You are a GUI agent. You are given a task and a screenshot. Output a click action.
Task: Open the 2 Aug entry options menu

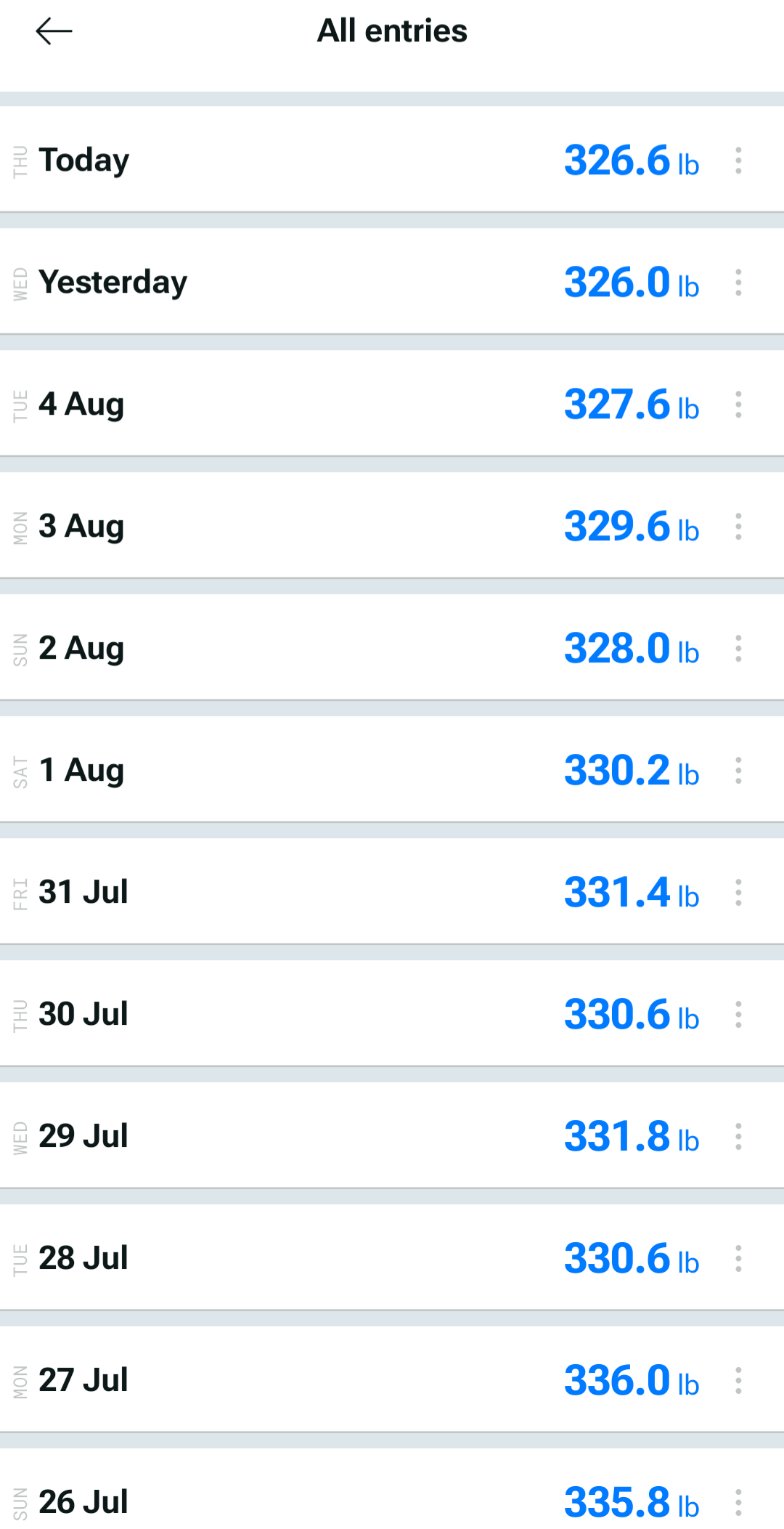[738, 649]
